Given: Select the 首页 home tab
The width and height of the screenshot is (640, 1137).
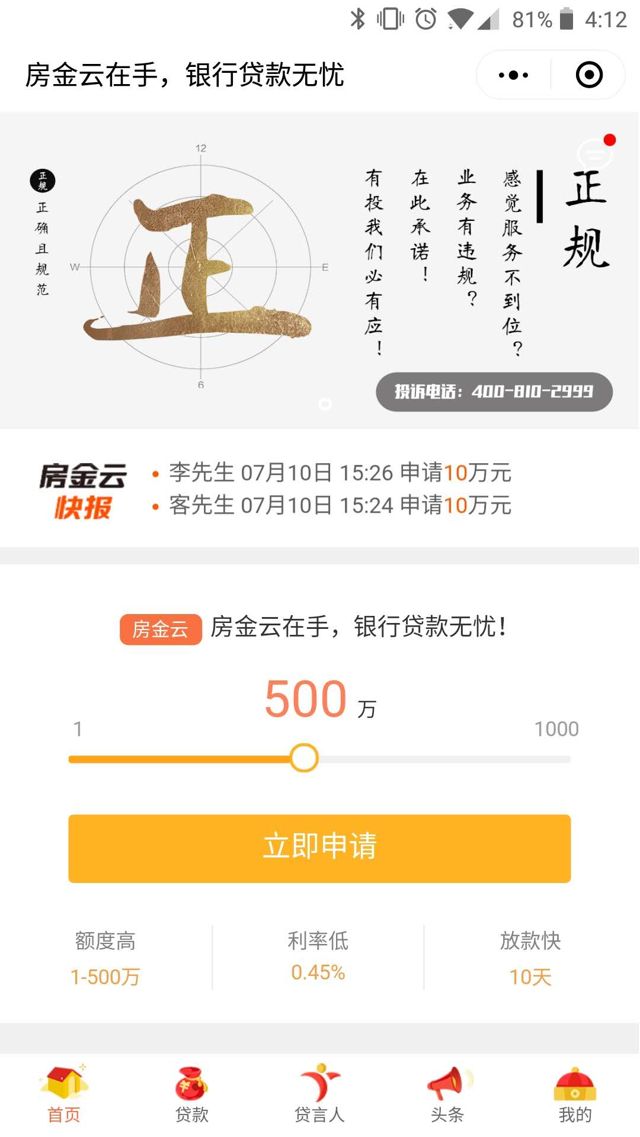Looking at the screenshot, I should coord(64,1094).
